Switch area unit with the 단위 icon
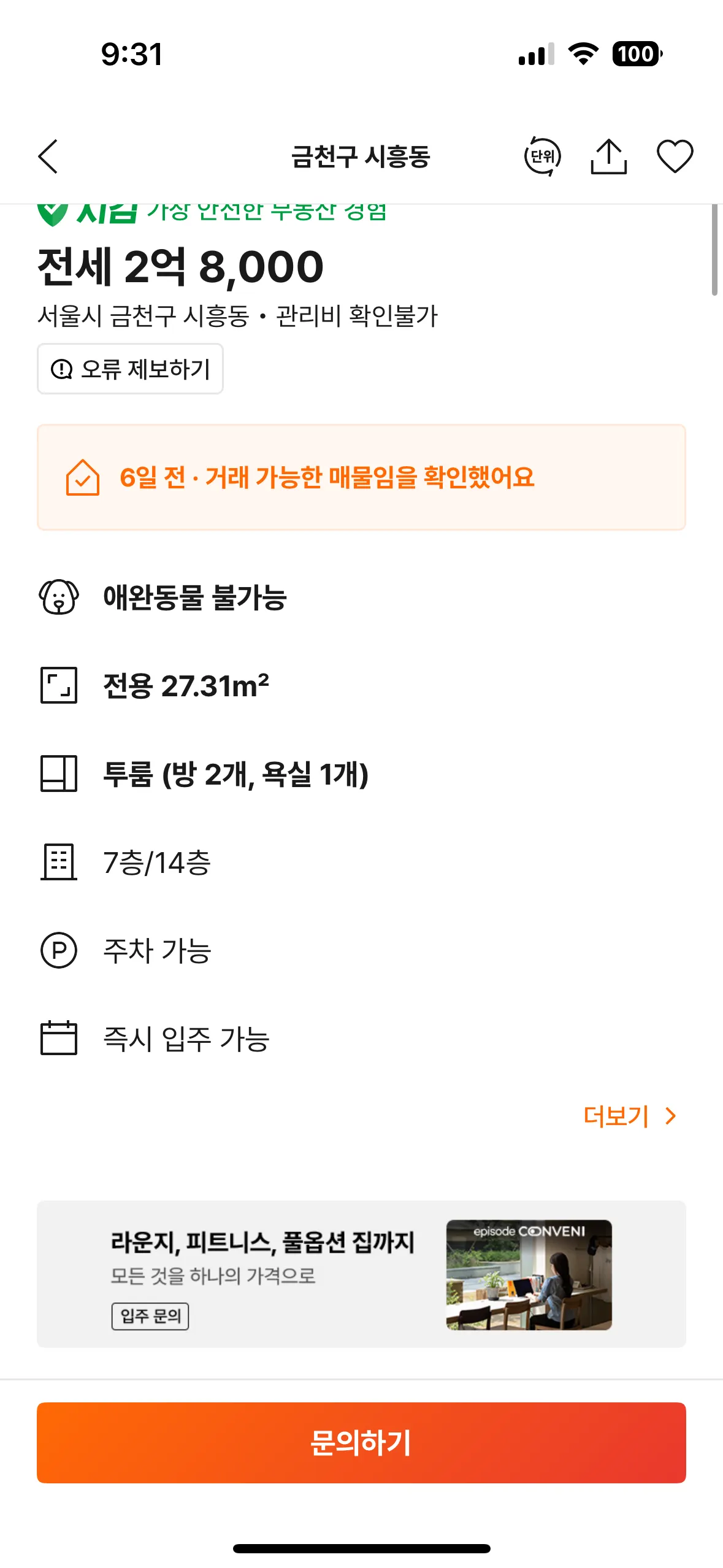The image size is (723, 1568). coord(542,156)
